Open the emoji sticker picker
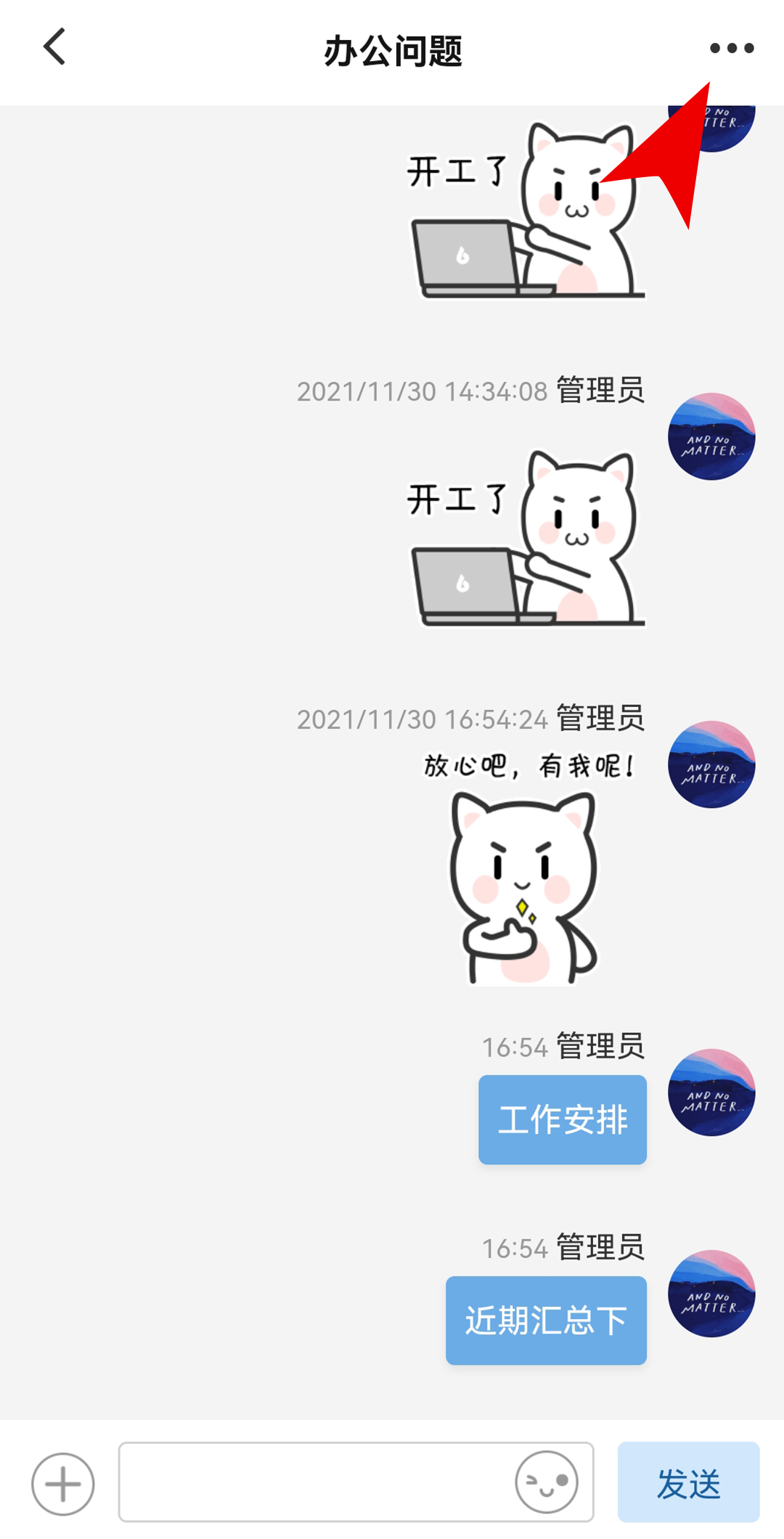This screenshot has height=1539, width=784. 547,1482
